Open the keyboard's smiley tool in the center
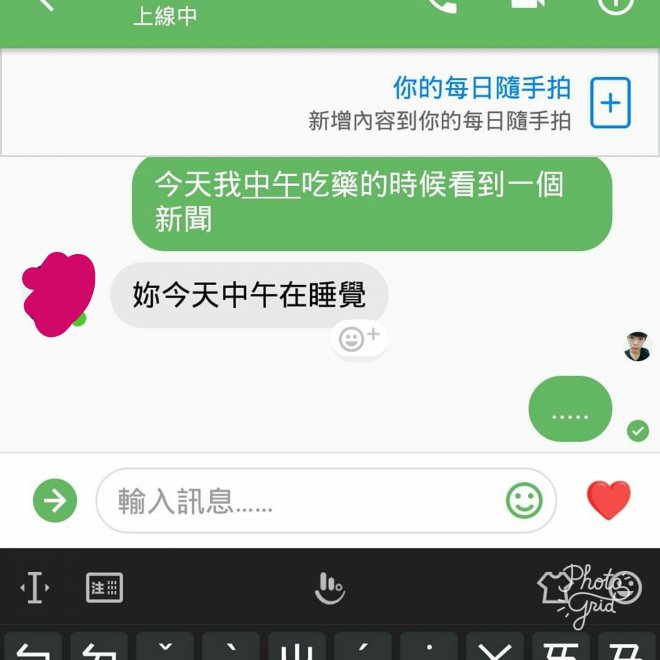 (329, 589)
